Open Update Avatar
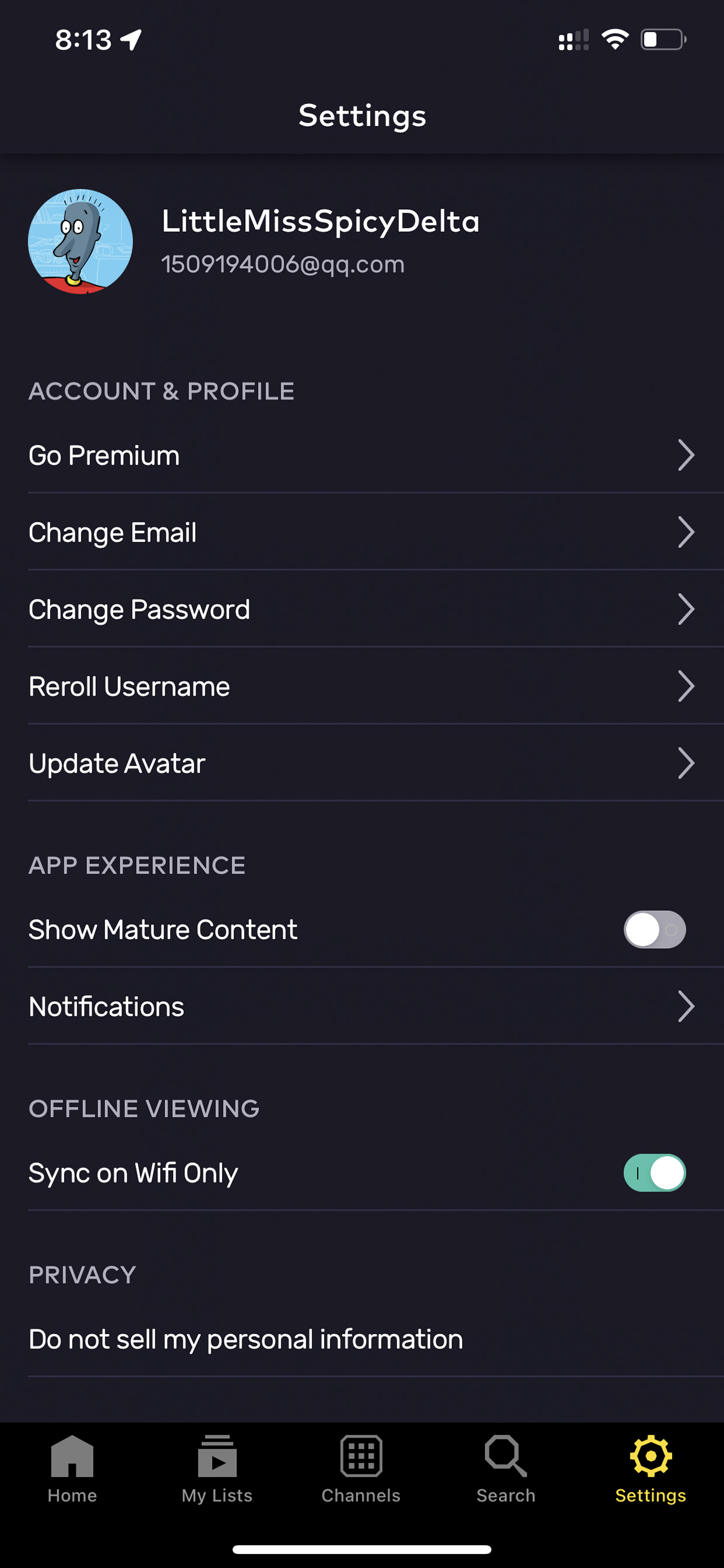 362,763
